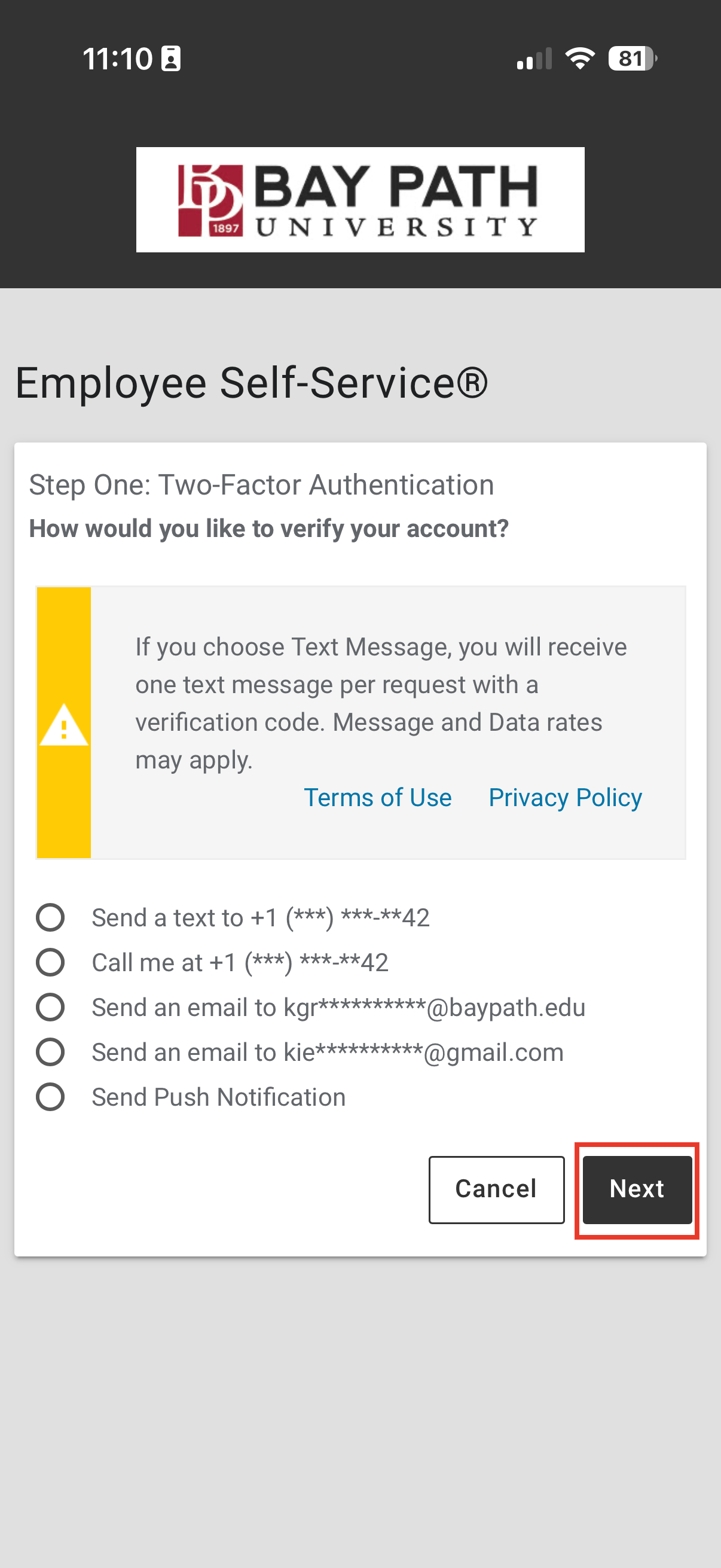
Task: Select Send a text to phone option
Action: point(50,917)
